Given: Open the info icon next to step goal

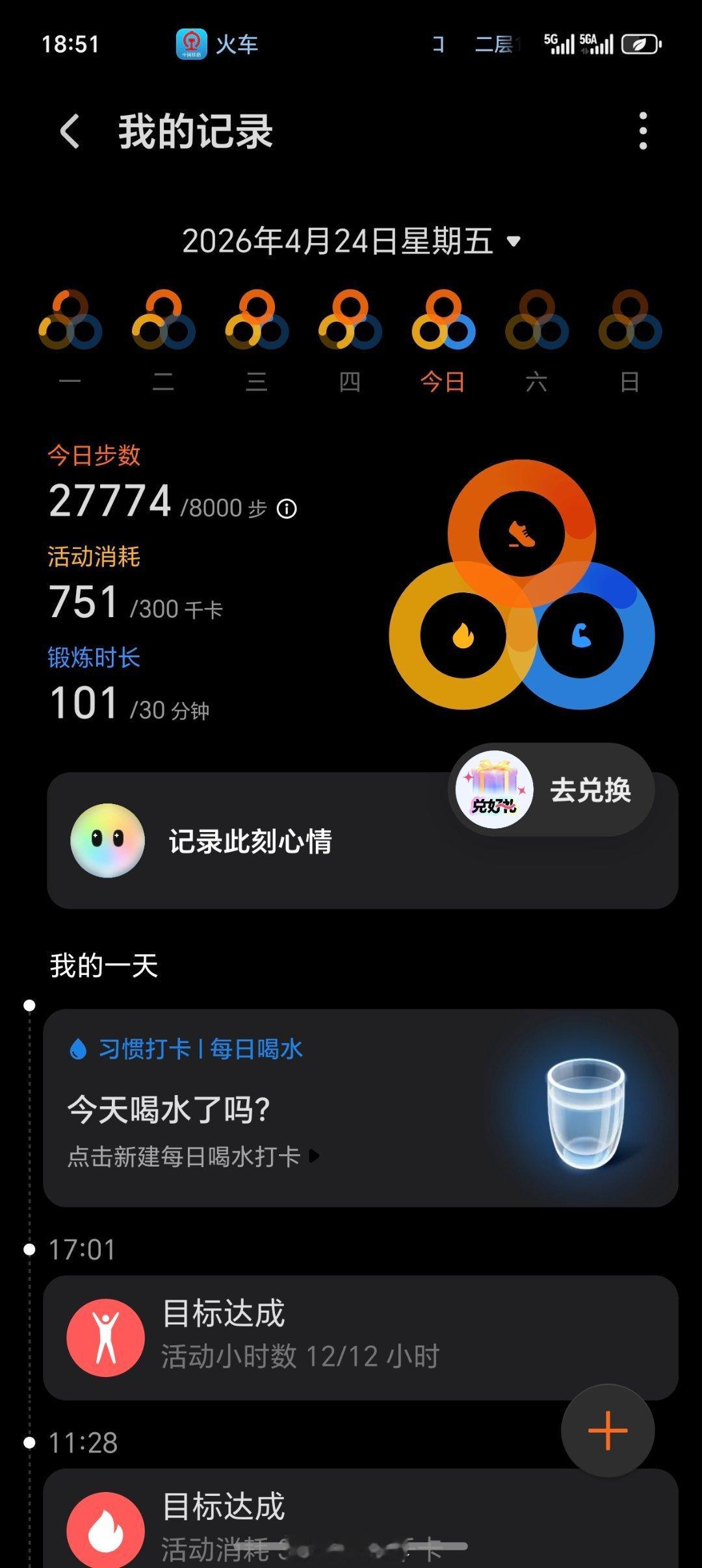Looking at the screenshot, I should tap(286, 510).
